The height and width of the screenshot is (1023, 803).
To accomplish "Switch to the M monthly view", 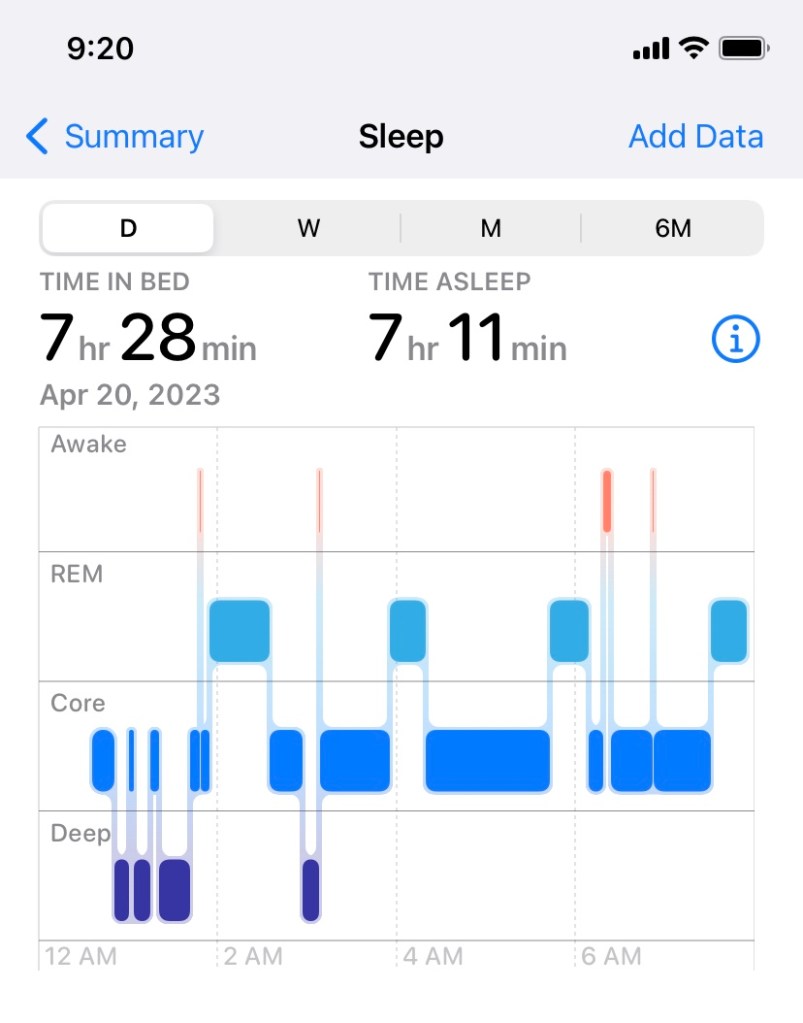I will click(x=490, y=229).
